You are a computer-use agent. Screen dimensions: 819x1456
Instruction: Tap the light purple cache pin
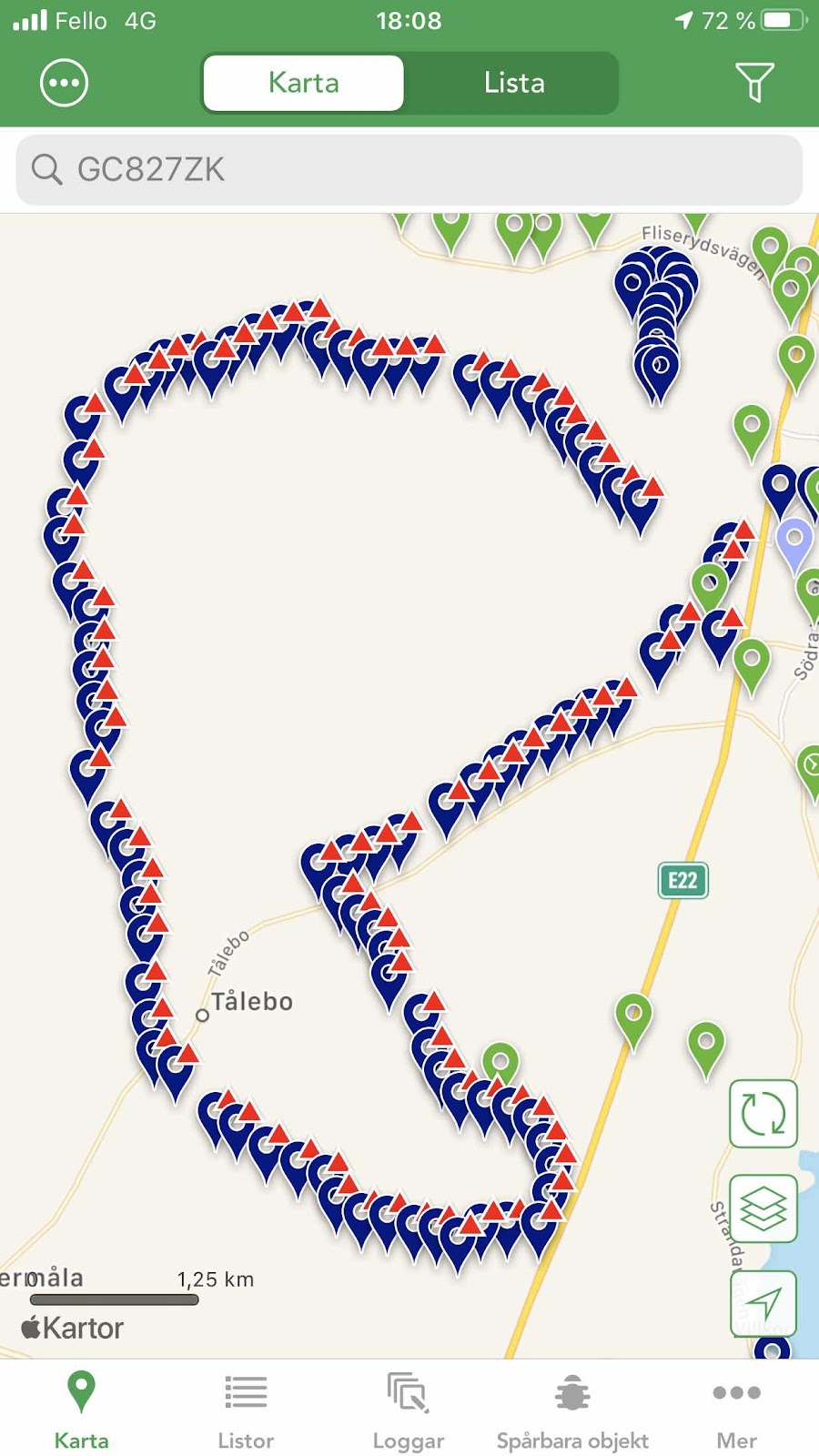pyautogui.click(x=794, y=541)
